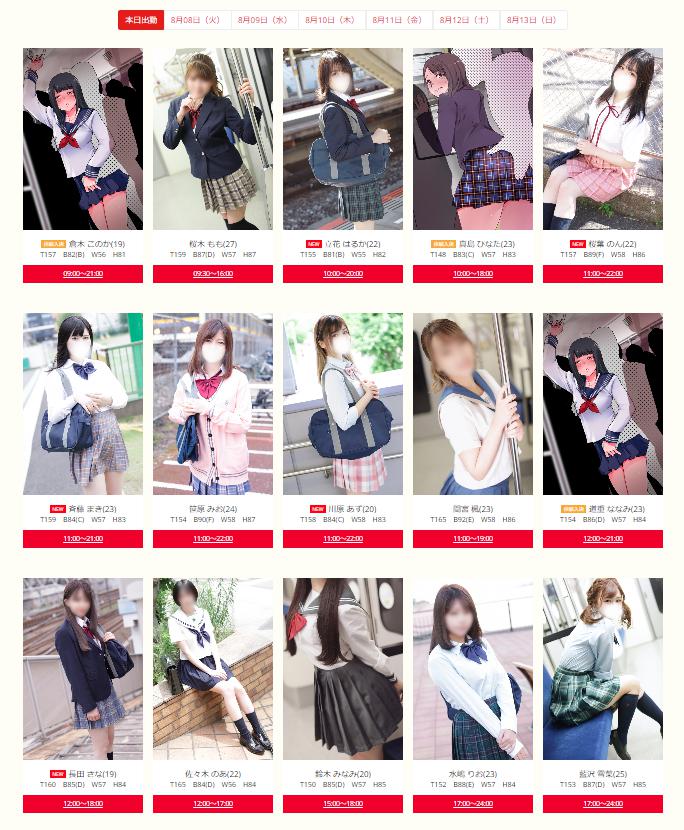Open the 8月11日(金) schedule tab
The width and height of the screenshot is (684, 830).
coord(398,19)
